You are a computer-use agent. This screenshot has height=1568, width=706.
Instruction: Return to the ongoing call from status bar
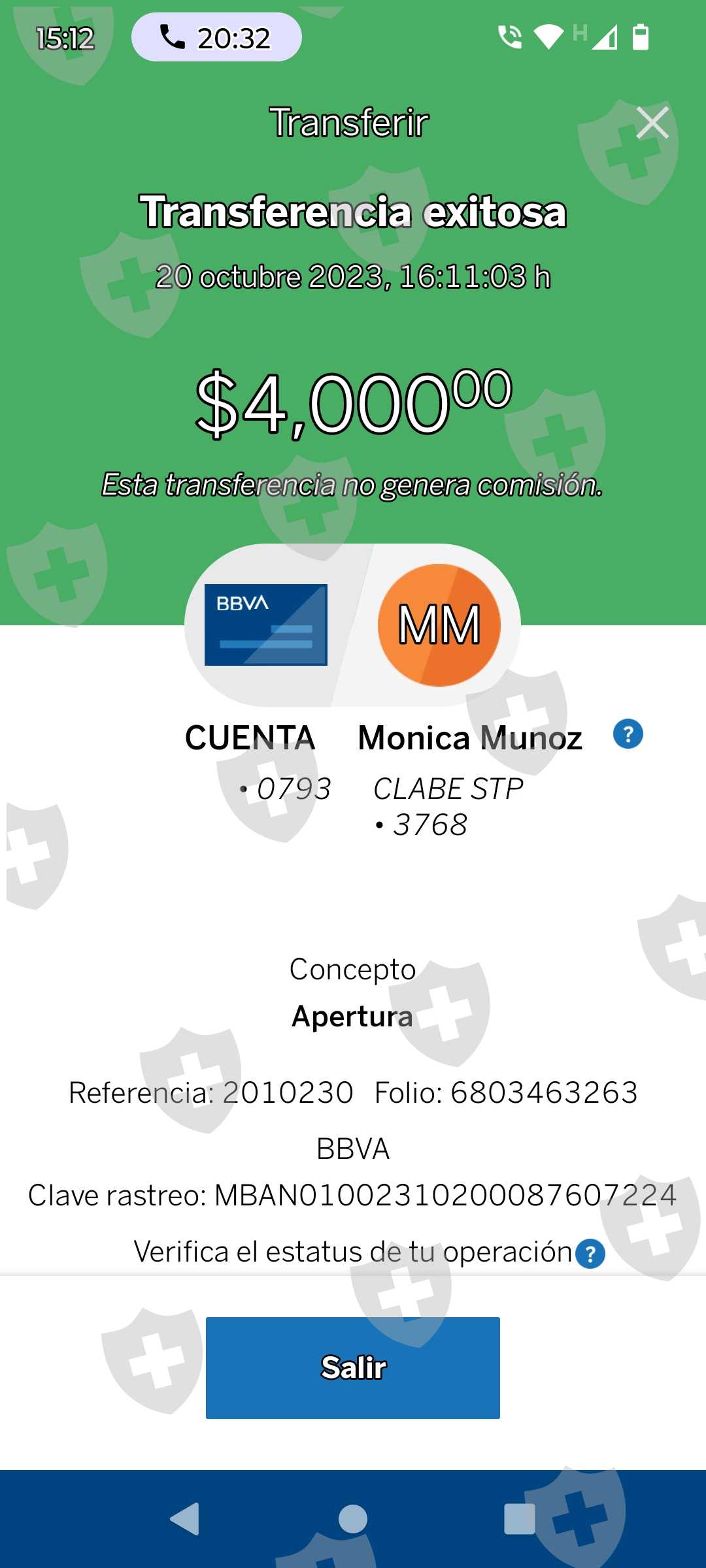(216, 37)
